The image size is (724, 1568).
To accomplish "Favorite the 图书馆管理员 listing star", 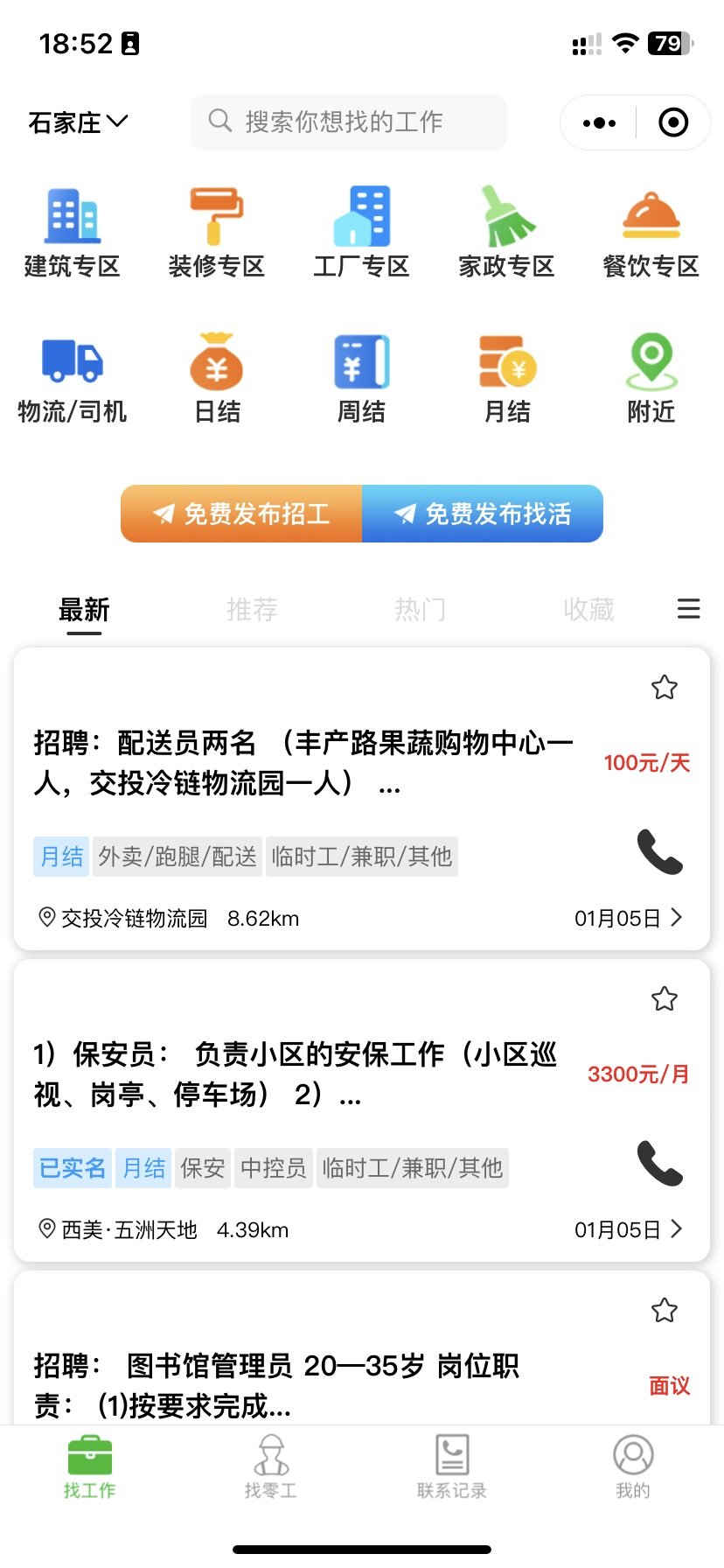I will point(664,1311).
